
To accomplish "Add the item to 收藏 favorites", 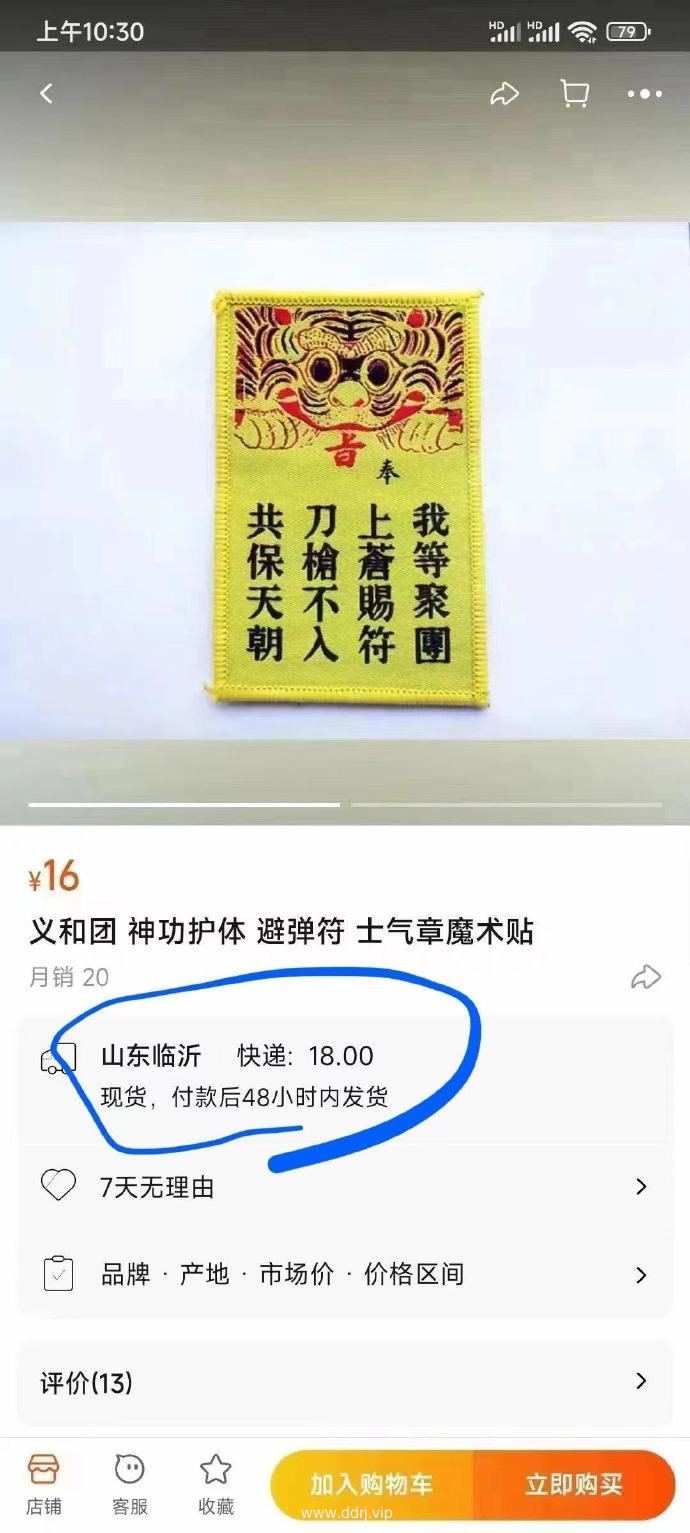I will (216, 1484).
